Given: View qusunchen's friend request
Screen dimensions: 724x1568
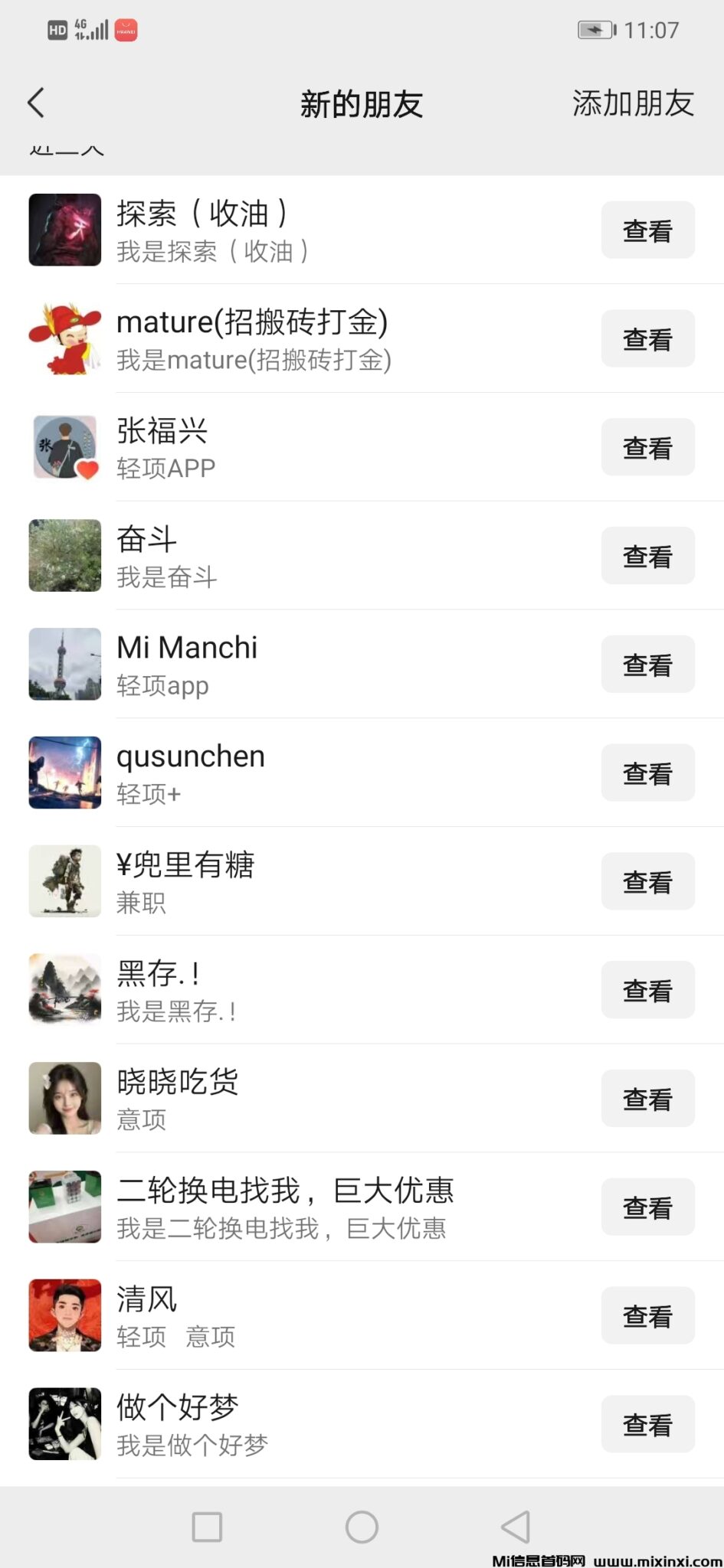Looking at the screenshot, I should [647, 773].
